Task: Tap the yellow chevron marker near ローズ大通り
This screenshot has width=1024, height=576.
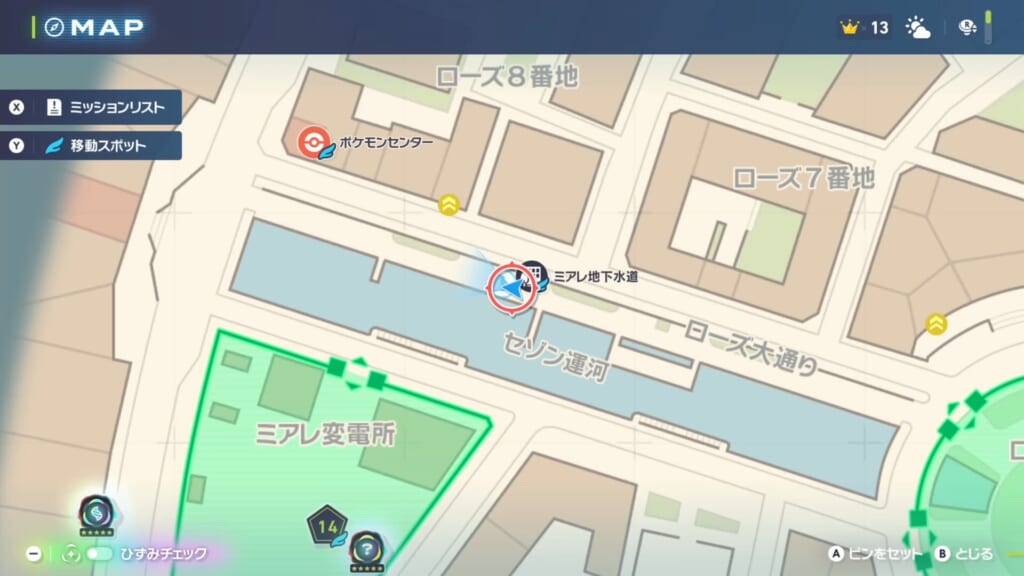Action: [936, 324]
